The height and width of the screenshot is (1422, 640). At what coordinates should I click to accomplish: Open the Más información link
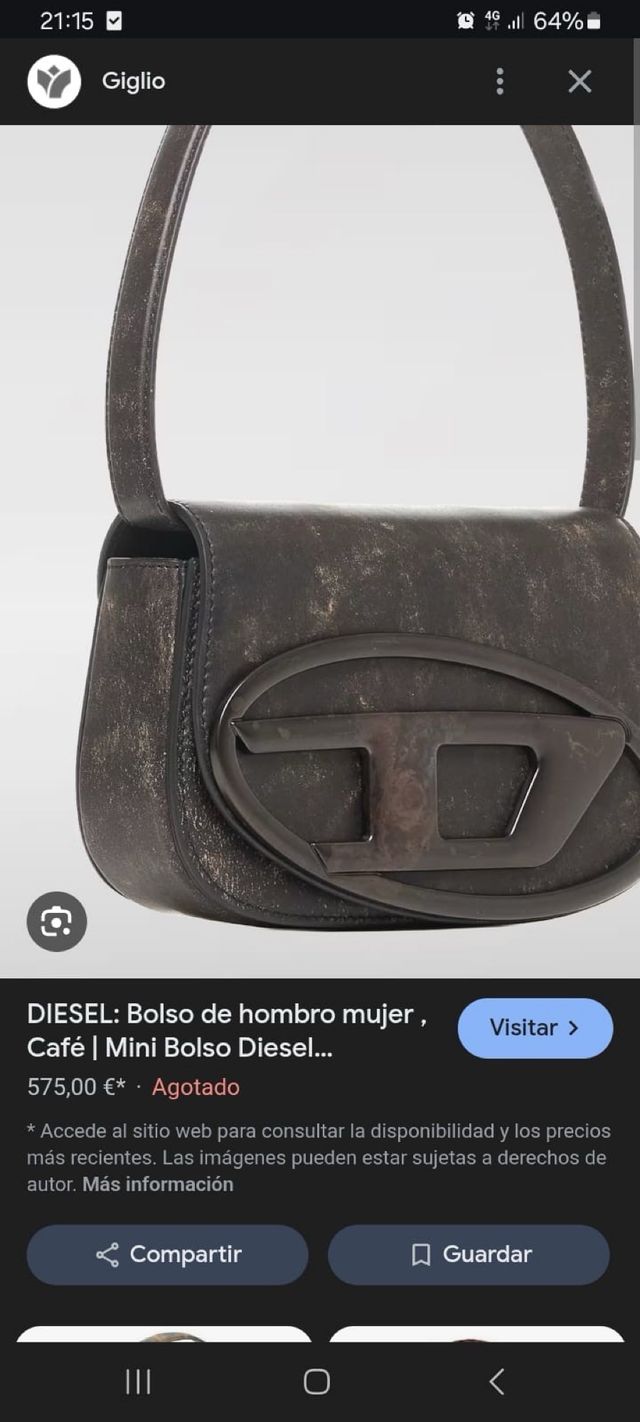coord(157,1184)
